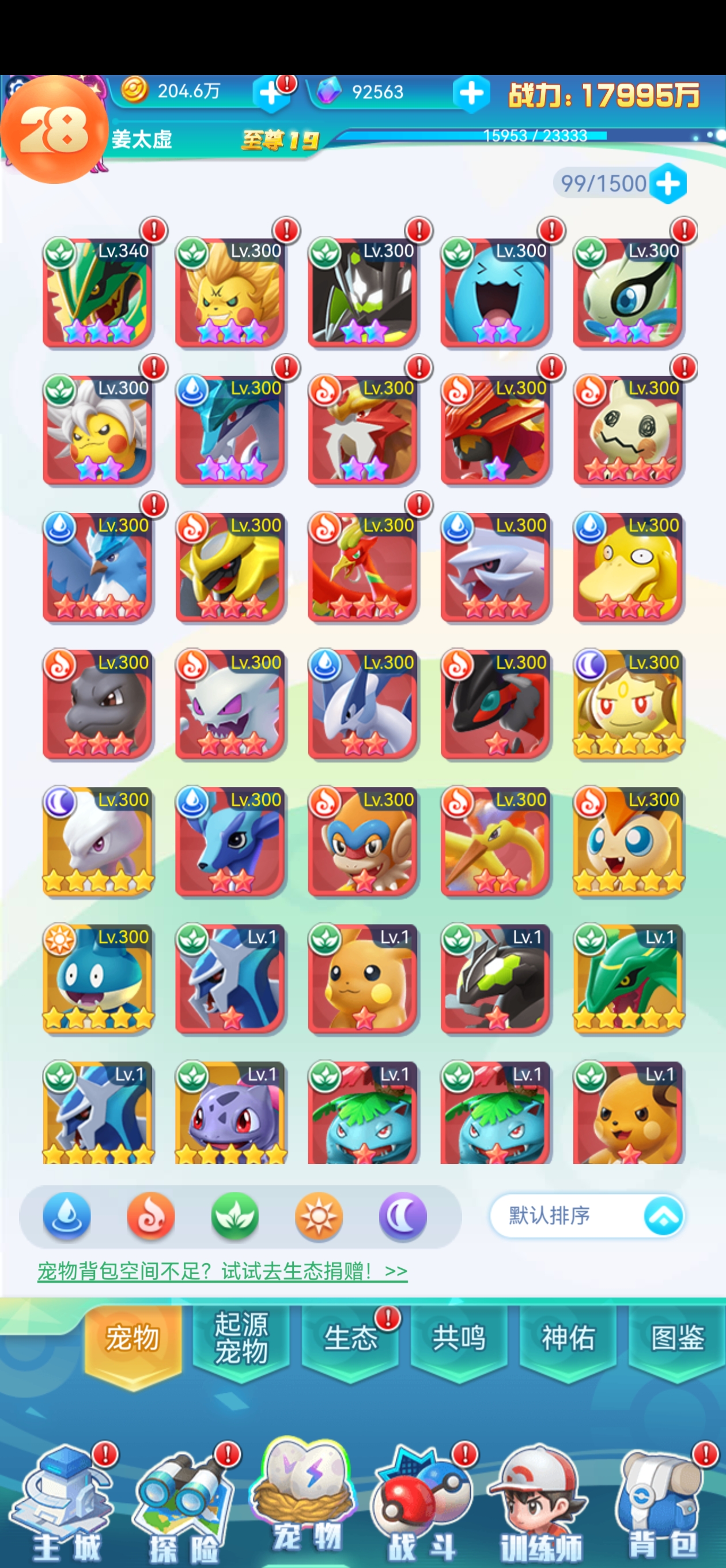Screen dimensions: 726x1568
Task: Open the 默认排序 sort dropdown
Action: (x=588, y=1216)
